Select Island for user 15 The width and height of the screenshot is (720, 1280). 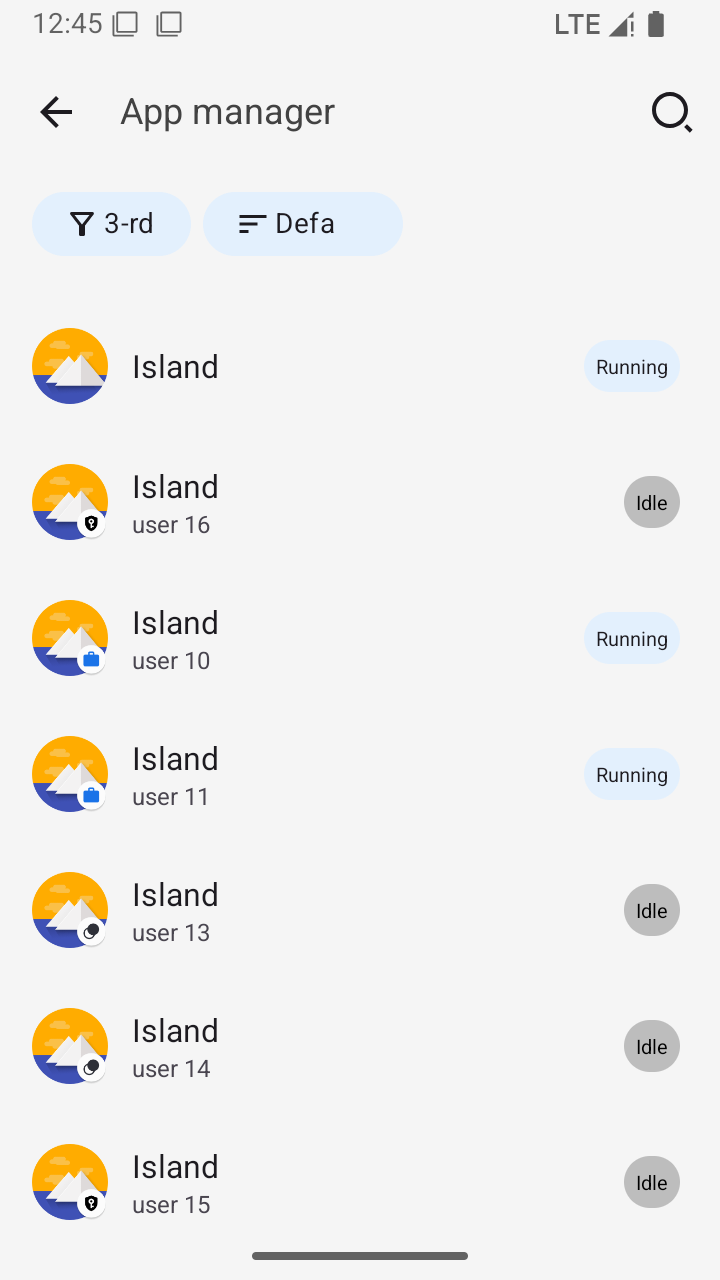pyautogui.click(x=360, y=1182)
